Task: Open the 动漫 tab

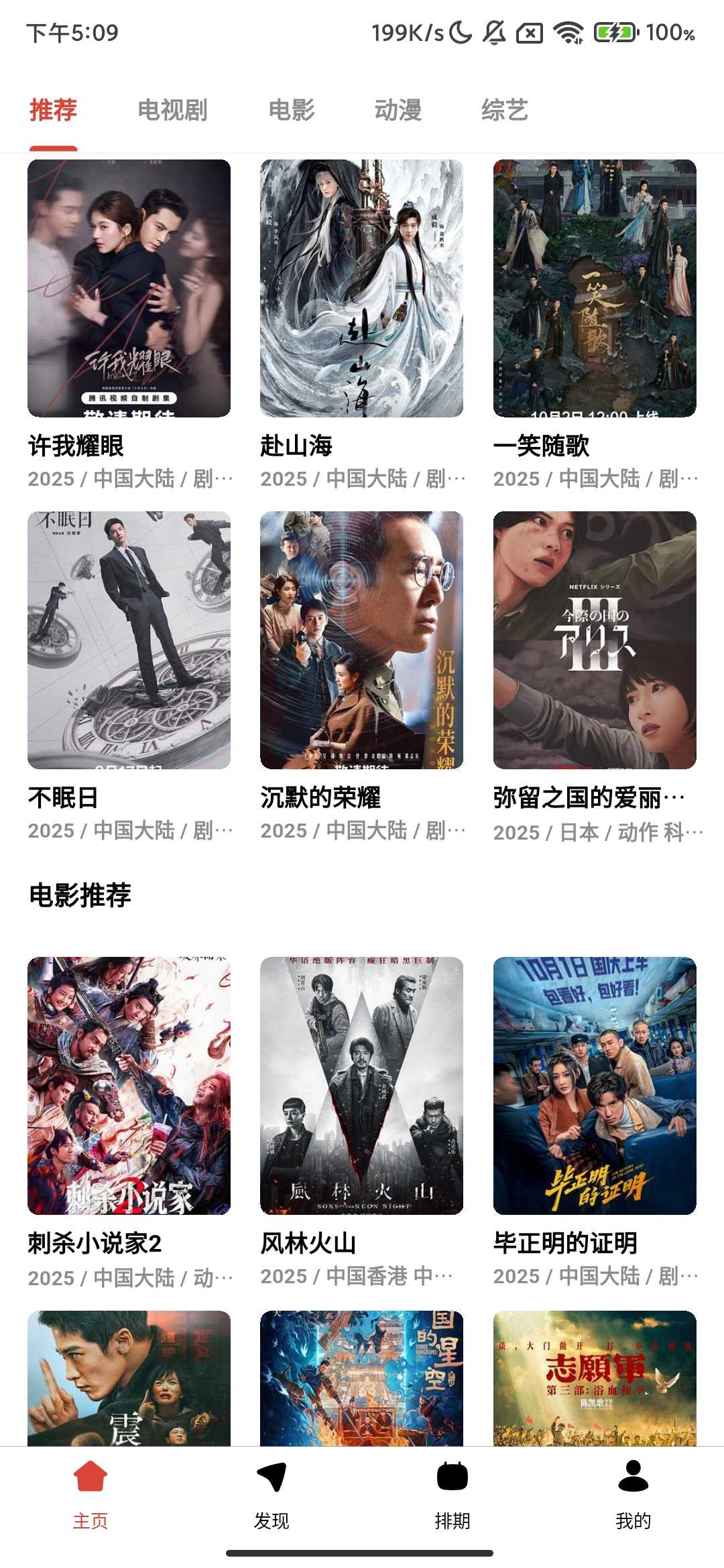Action: pyautogui.click(x=398, y=110)
